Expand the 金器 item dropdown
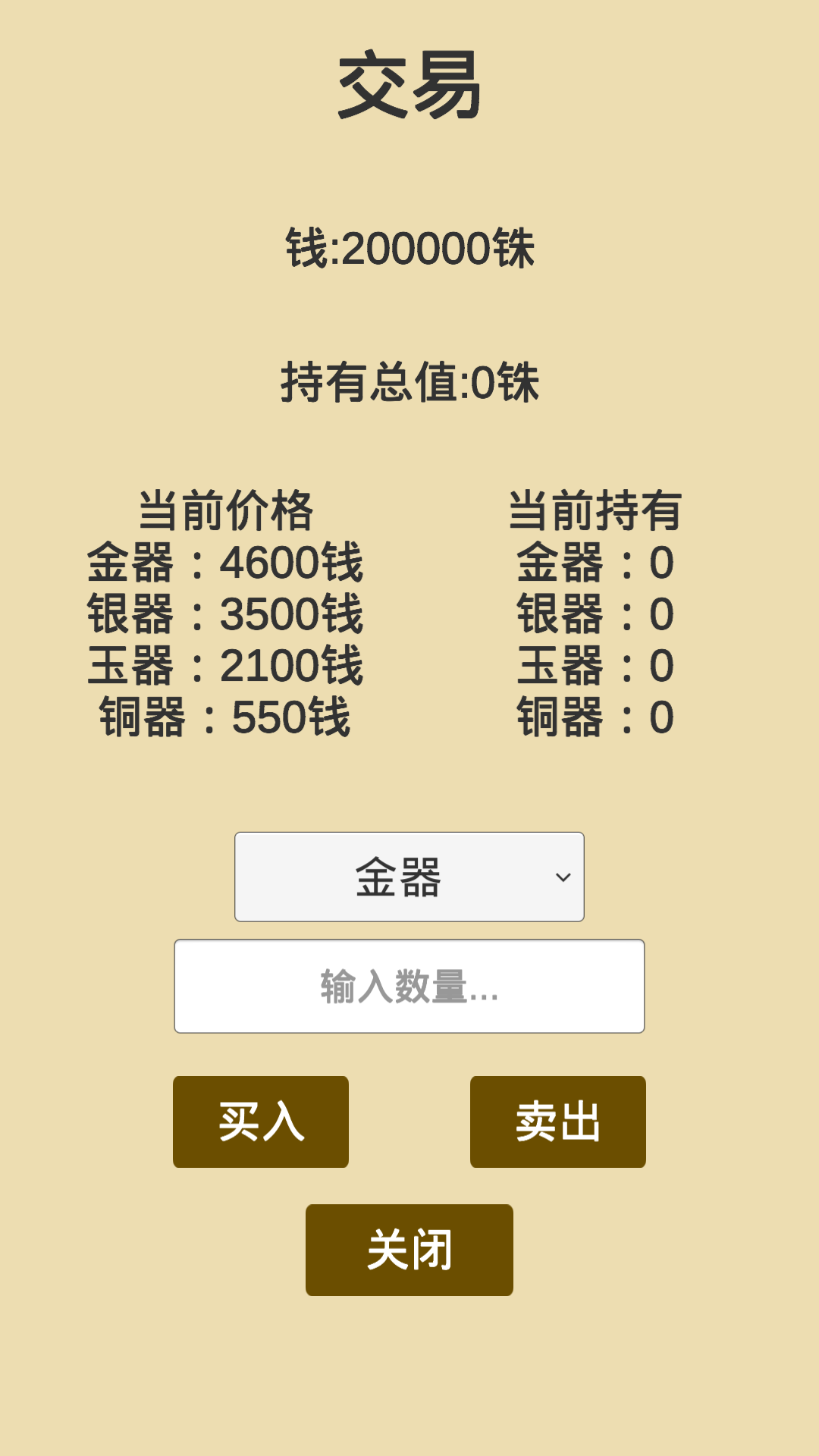819x1456 pixels. click(x=409, y=877)
